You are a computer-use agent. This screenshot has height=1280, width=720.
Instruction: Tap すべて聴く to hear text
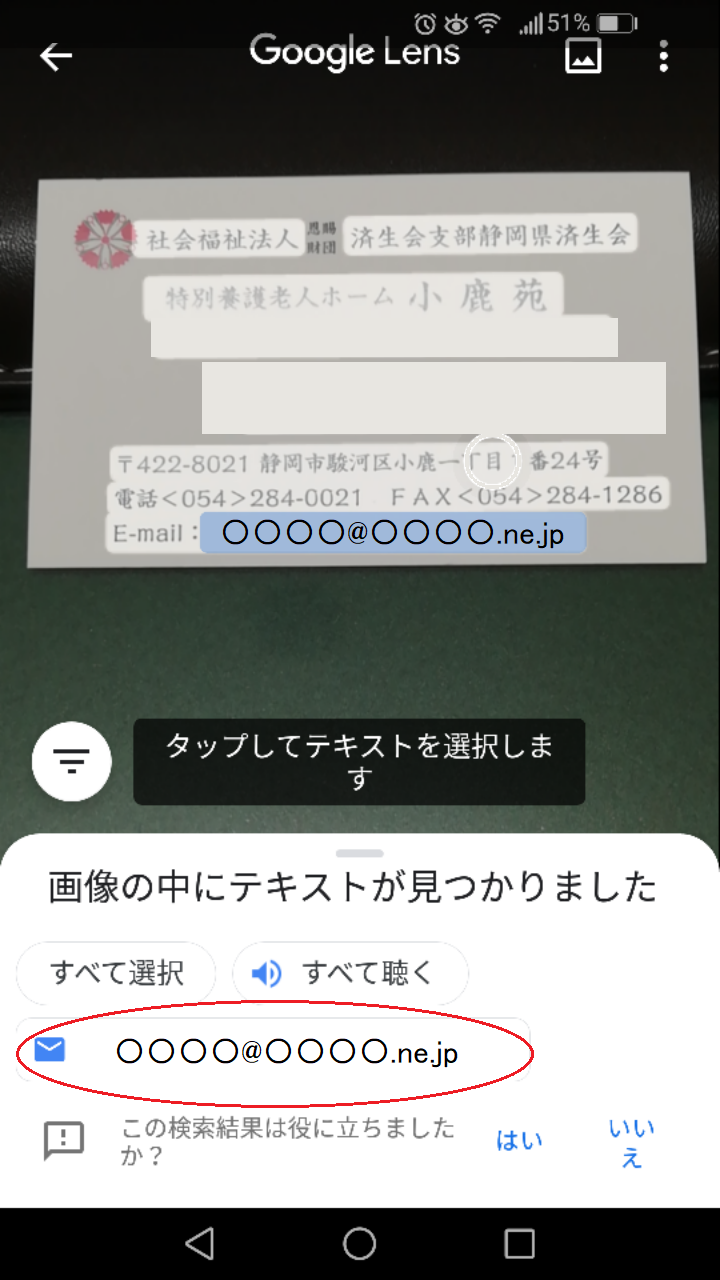(350, 973)
